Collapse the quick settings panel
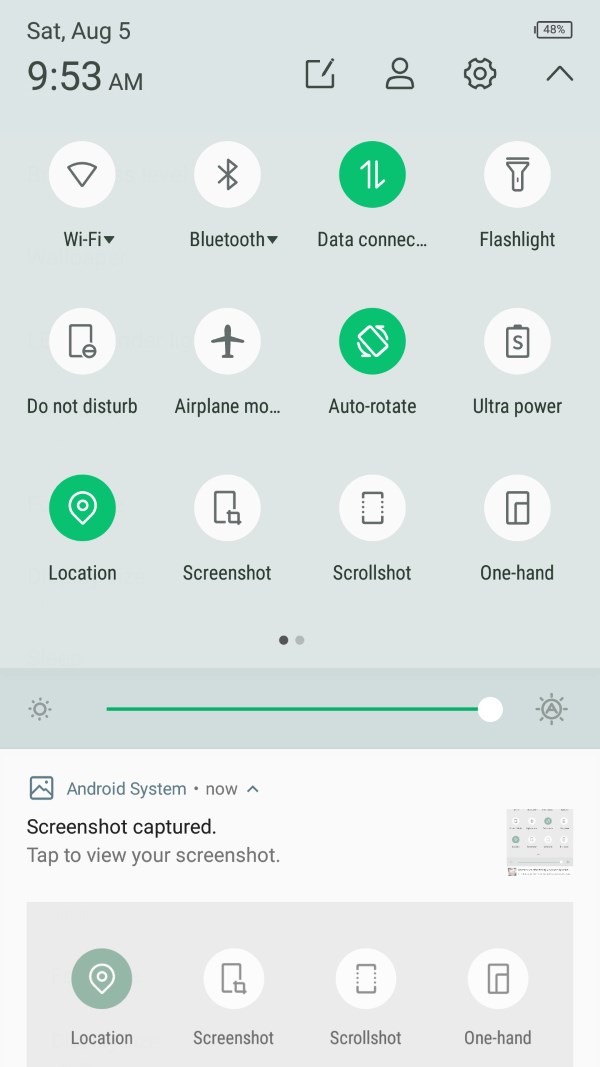The height and width of the screenshot is (1067, 600). point(560,74)
